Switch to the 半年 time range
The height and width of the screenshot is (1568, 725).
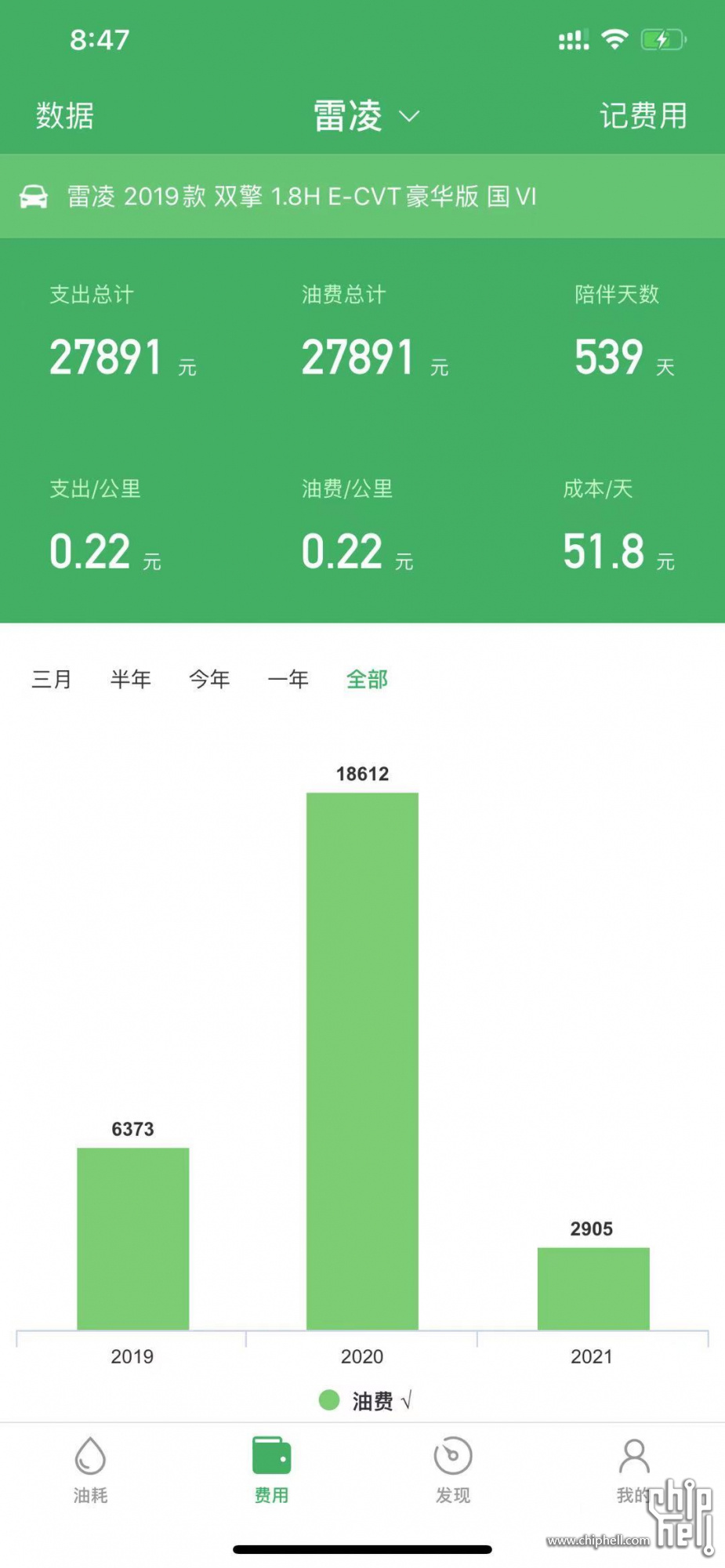coord(131,679)
